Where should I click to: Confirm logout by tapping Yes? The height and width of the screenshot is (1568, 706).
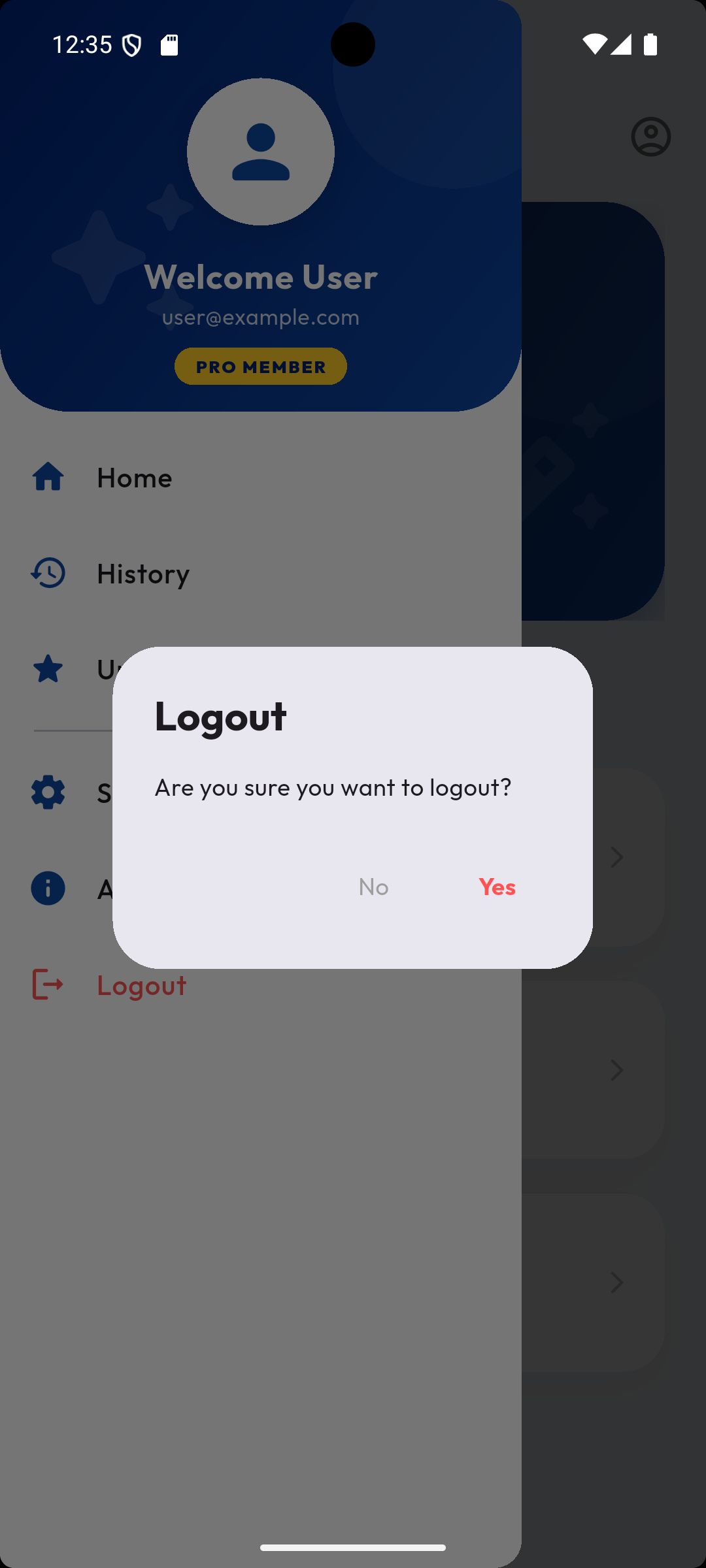click(497, 887)
